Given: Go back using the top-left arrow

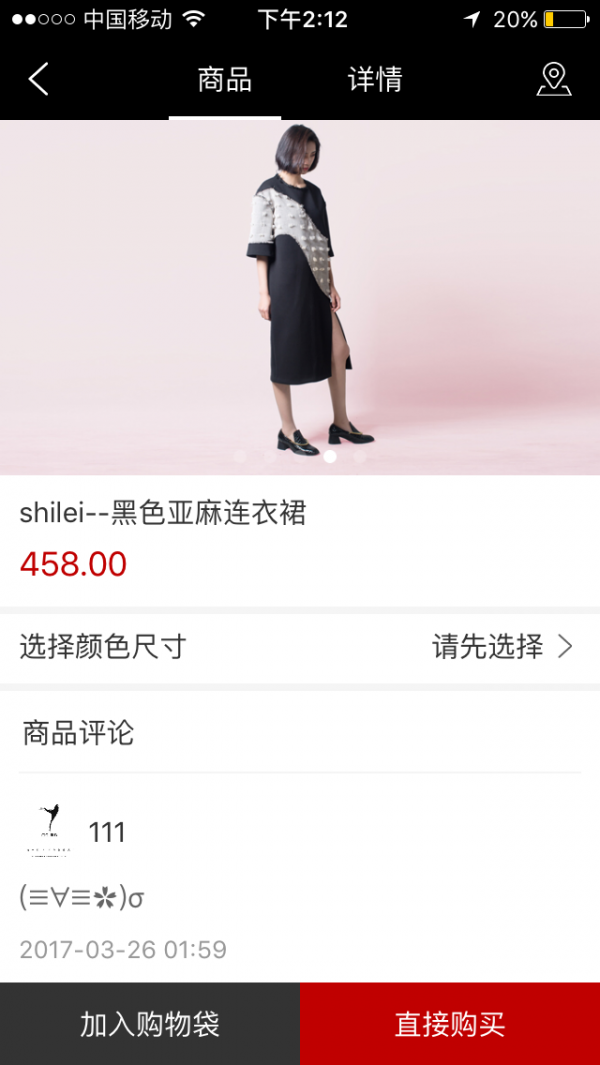Looking at the screenshot, I should [38, 79].
